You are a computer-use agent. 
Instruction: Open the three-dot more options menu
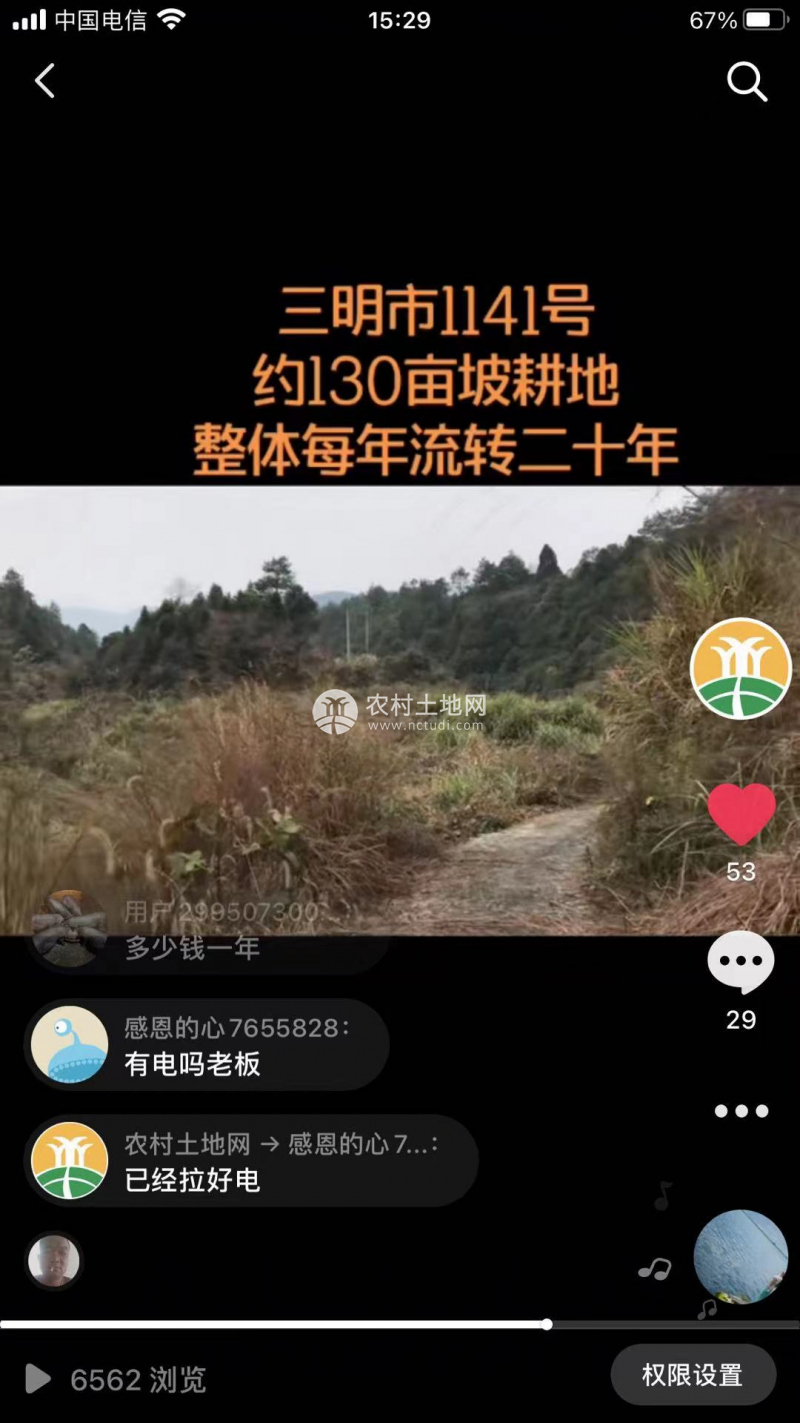click(741, 1111)
